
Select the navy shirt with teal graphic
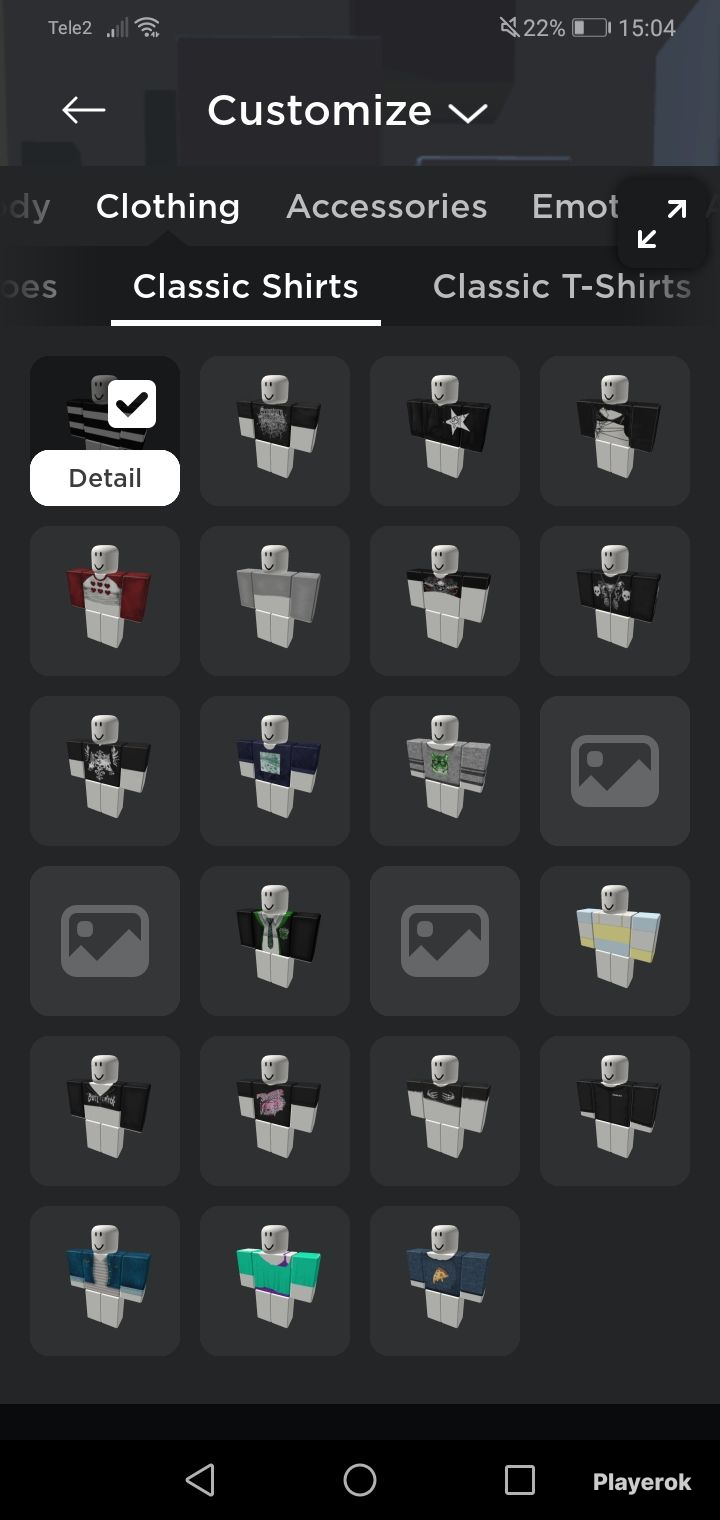click(275, 771)
